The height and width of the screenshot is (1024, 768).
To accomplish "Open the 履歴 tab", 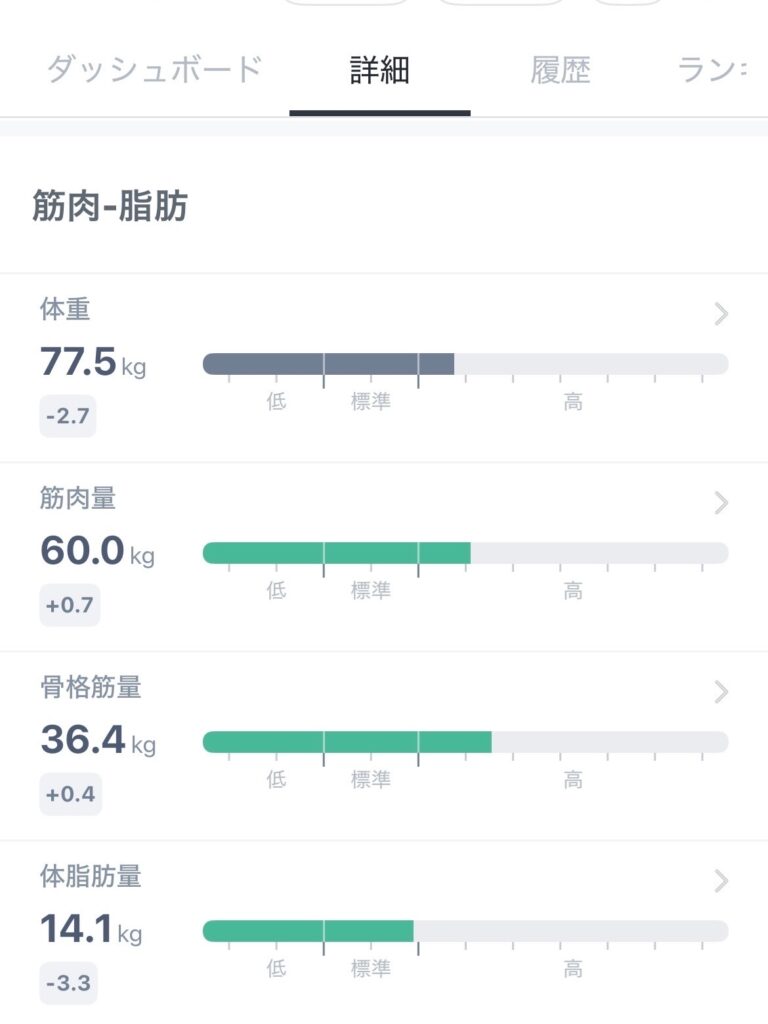I will point(560,70).
